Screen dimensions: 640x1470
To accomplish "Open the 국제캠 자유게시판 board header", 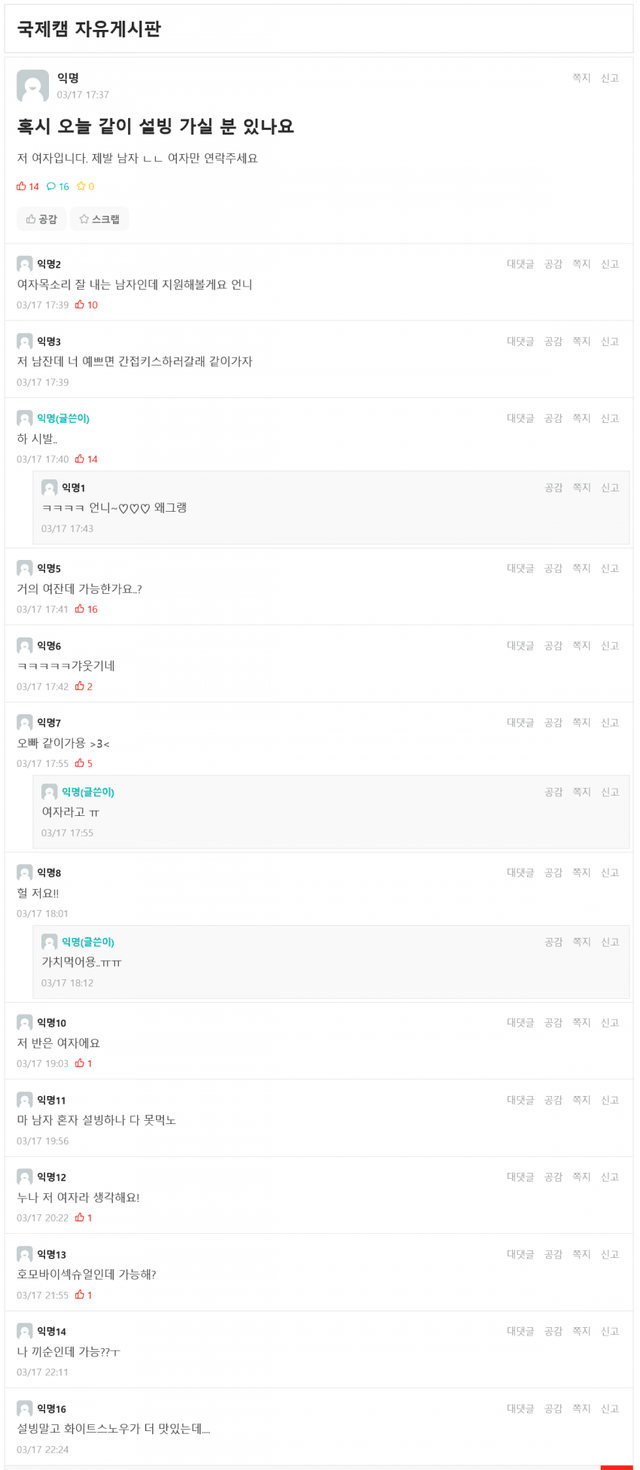I will point(89,29).
